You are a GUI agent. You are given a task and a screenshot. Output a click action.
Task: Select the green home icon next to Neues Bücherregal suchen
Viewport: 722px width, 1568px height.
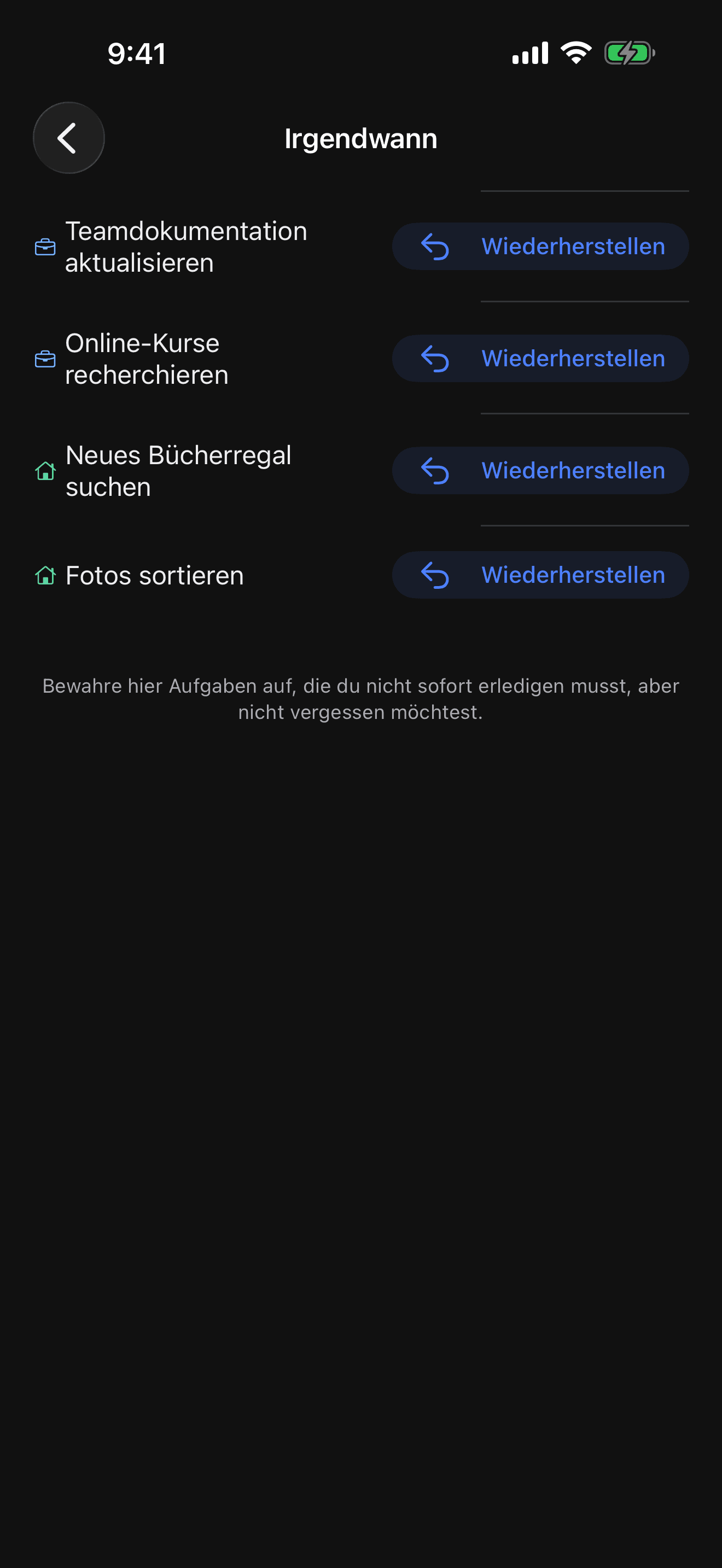click(45, 470)
